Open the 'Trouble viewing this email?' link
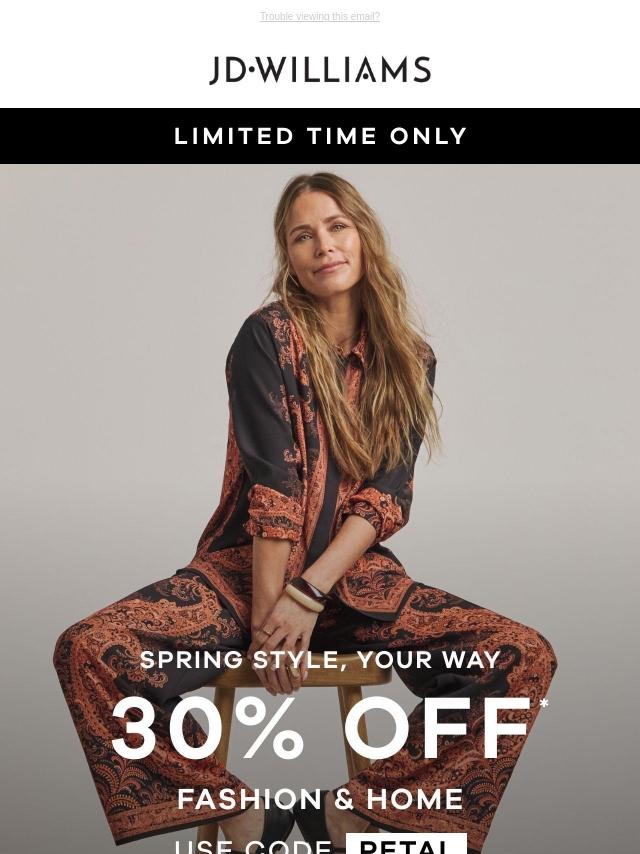This screenshot has height=854, width=640. [x=319, y=16]
